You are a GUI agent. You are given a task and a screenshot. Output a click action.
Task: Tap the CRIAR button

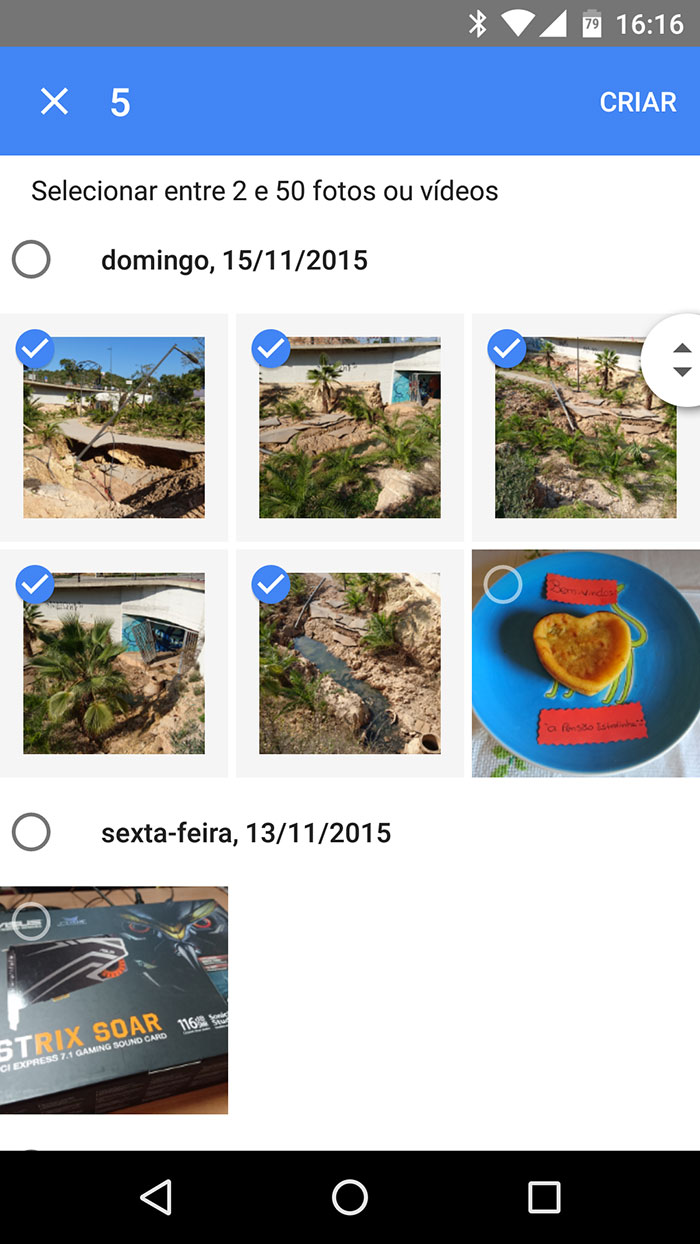637,102
